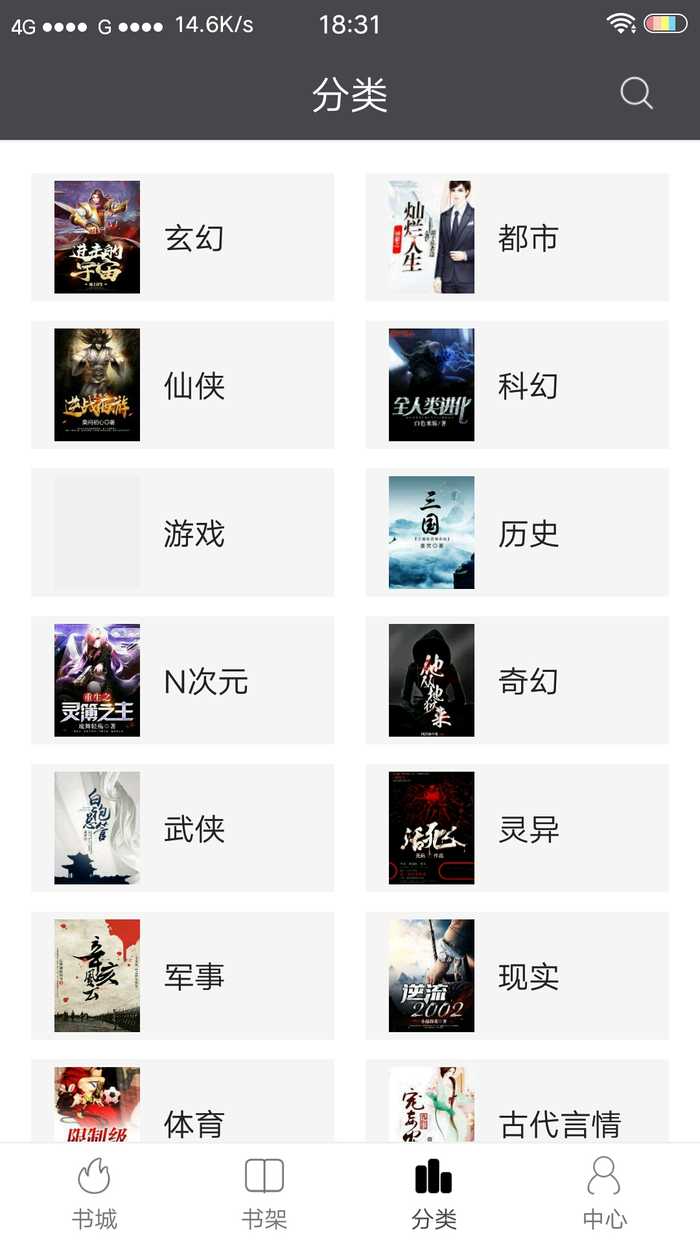Screen dimensions: 700x1244
Task: Tap the 武侠 category card
Action: click(x=183, y=828)
